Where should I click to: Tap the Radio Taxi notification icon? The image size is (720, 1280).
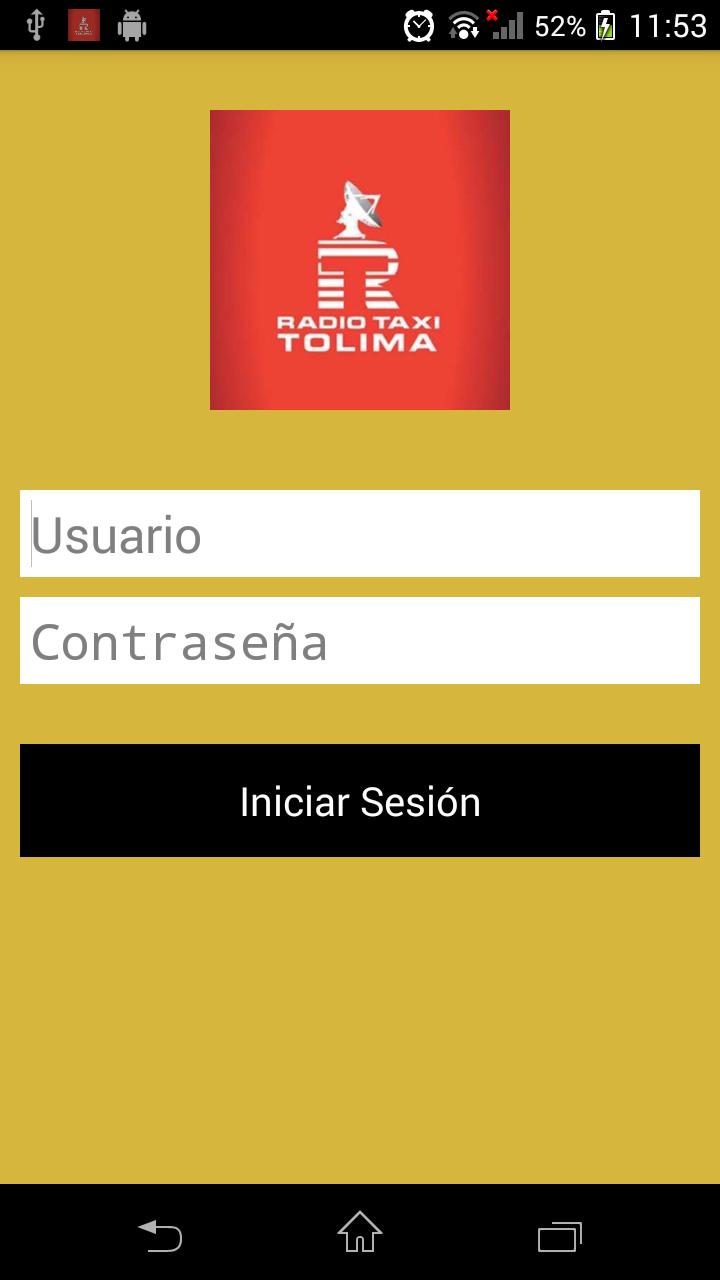[x=84, y=25]
